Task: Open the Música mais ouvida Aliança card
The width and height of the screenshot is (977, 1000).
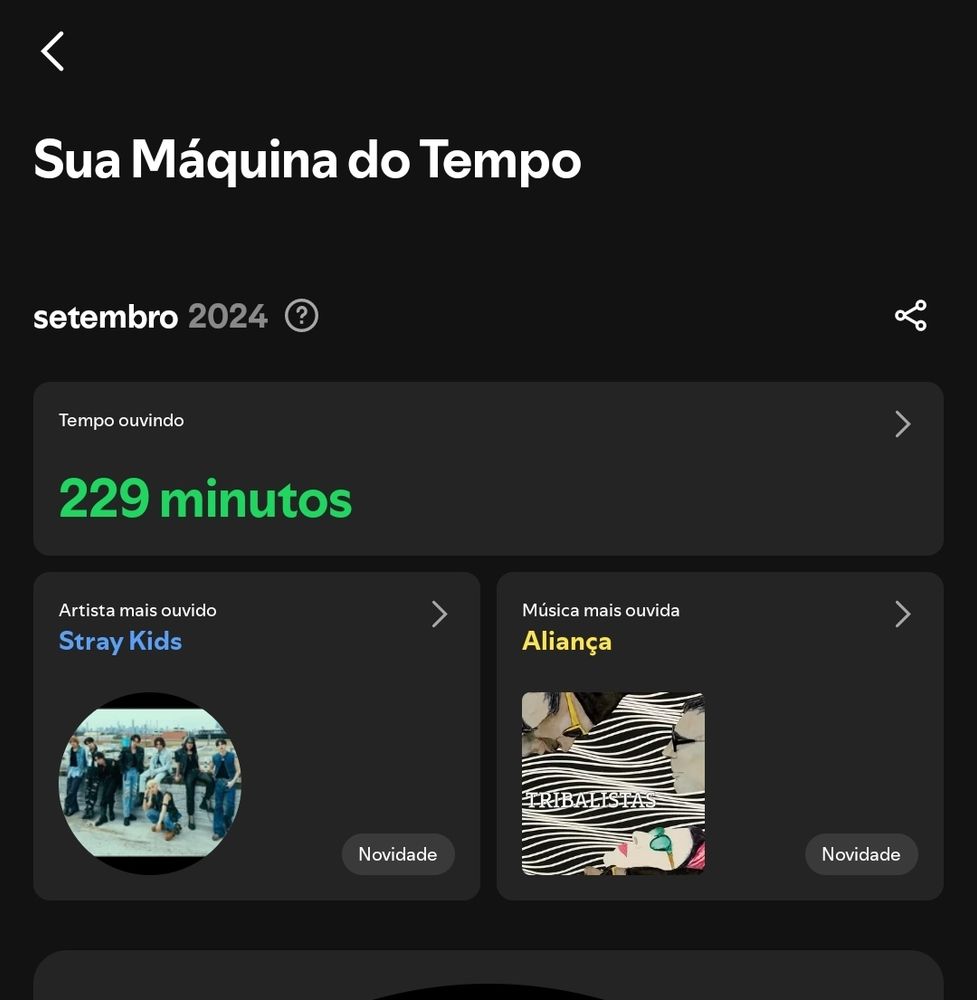Action: click(x=719, y=735)
